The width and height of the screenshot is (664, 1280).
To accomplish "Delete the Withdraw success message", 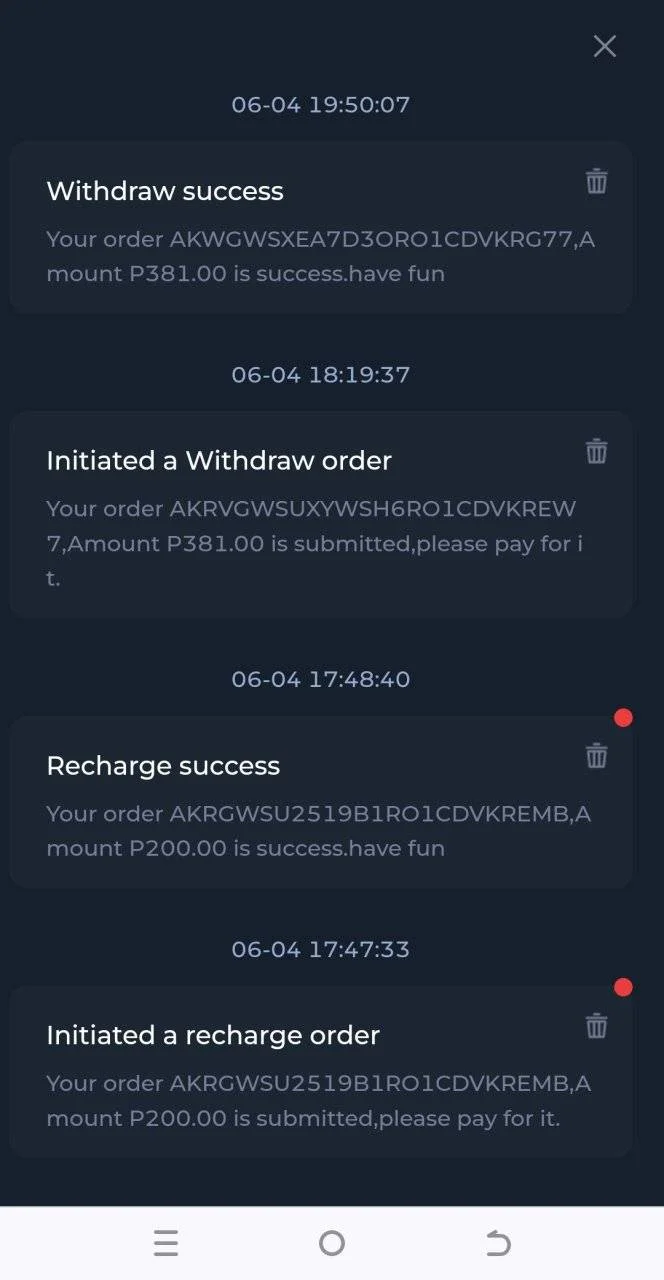I will [x=596, y=181].
